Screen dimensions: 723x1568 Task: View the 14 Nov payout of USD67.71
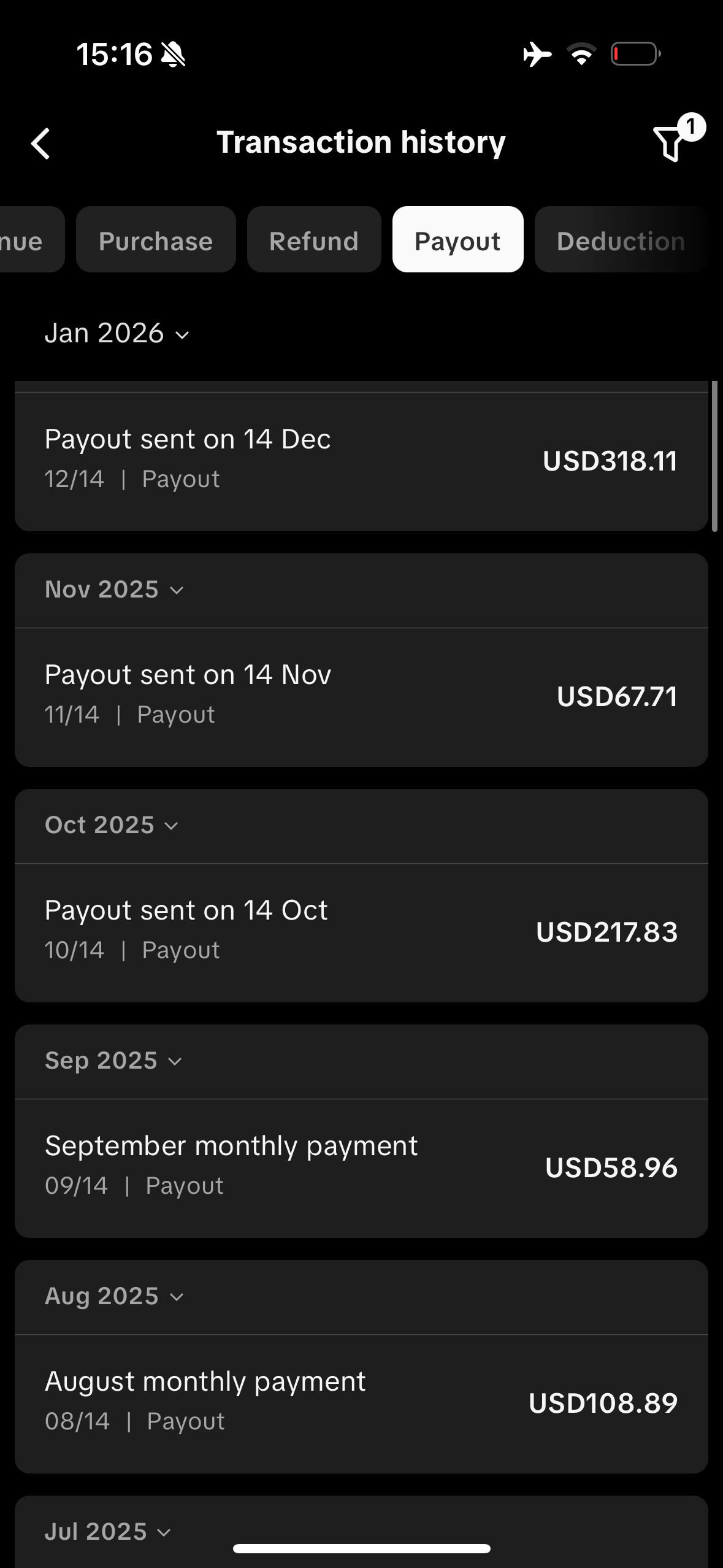tap(361, 696)
